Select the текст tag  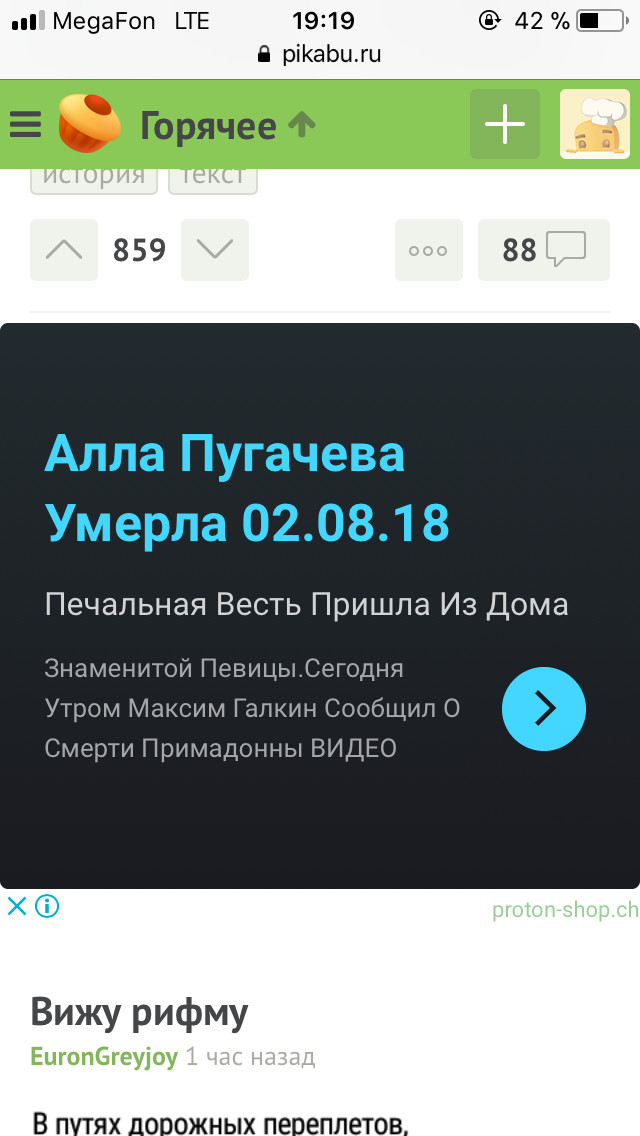[213, 178]
